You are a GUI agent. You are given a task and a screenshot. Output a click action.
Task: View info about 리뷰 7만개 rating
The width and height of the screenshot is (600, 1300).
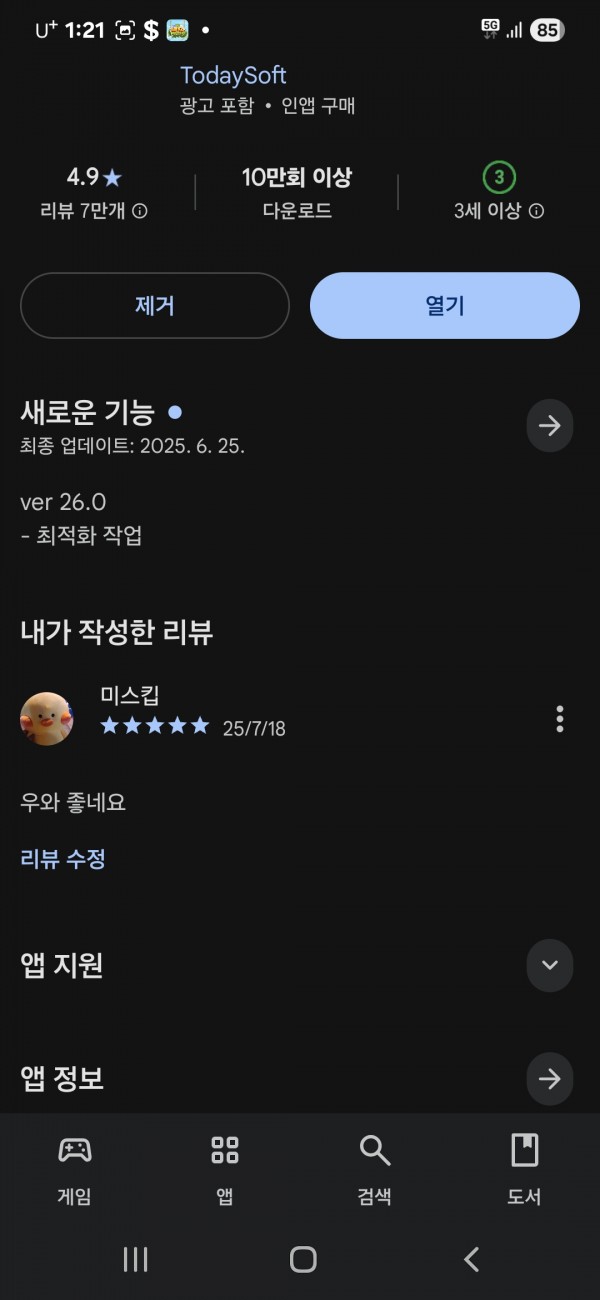140,211
